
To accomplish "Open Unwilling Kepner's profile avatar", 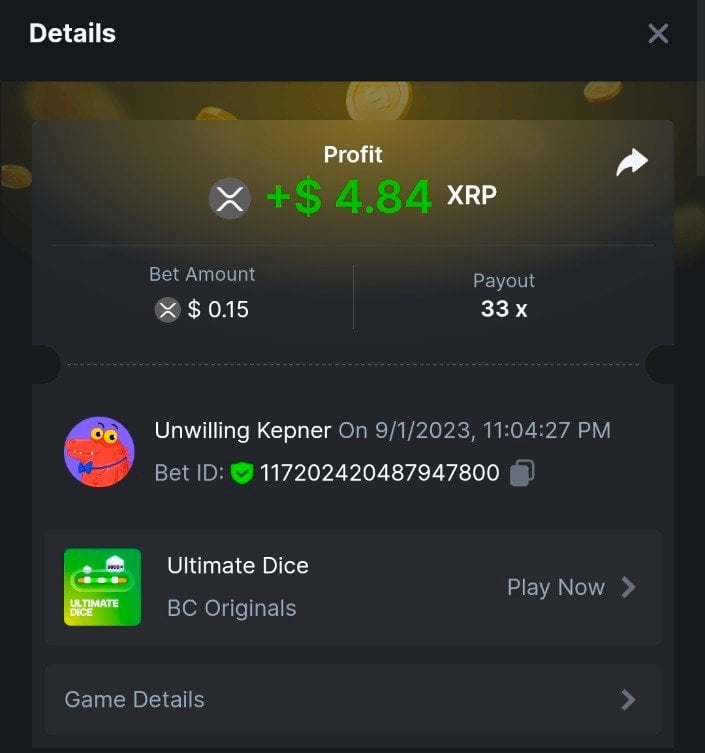I will click(99, 452).
